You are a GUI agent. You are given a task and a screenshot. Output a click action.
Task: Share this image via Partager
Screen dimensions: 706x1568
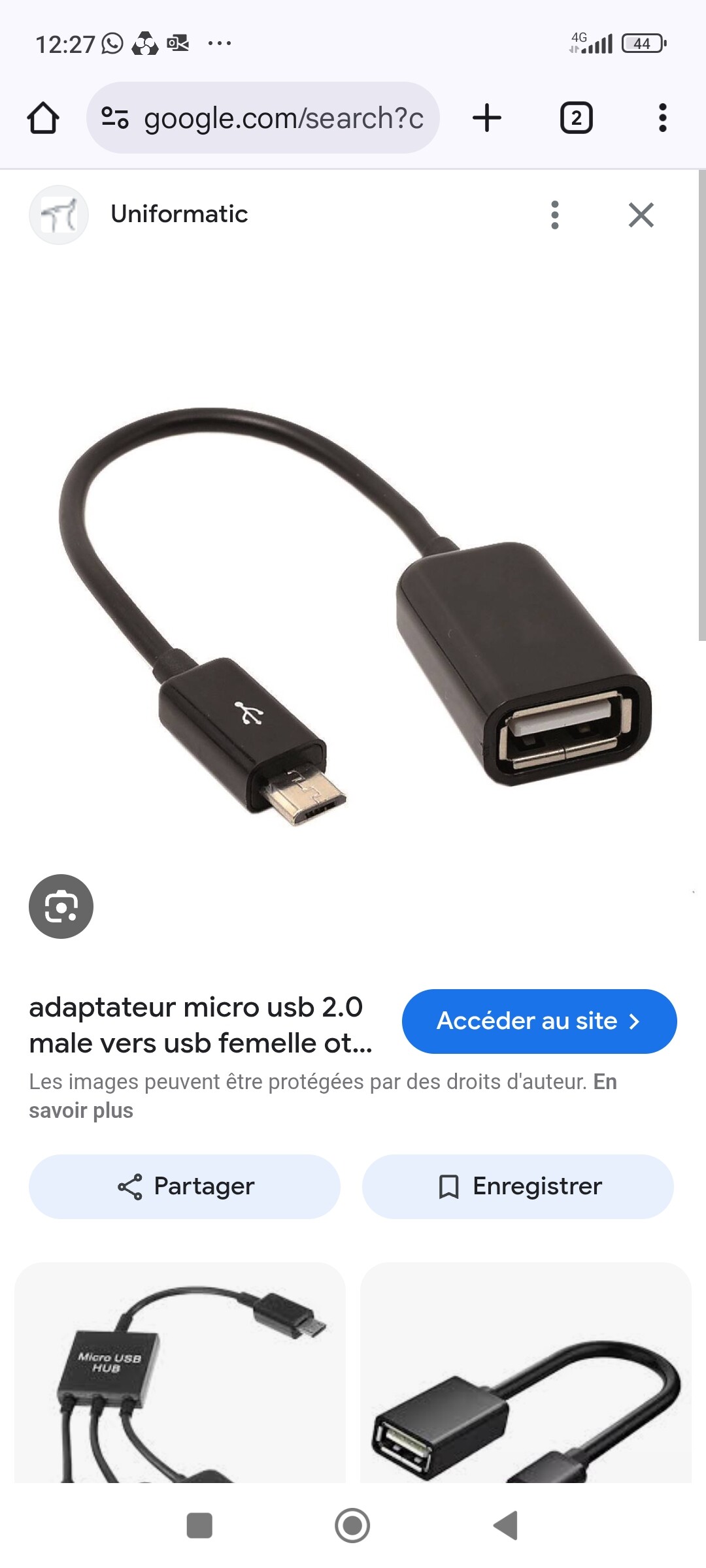[x=184, y=1186]
